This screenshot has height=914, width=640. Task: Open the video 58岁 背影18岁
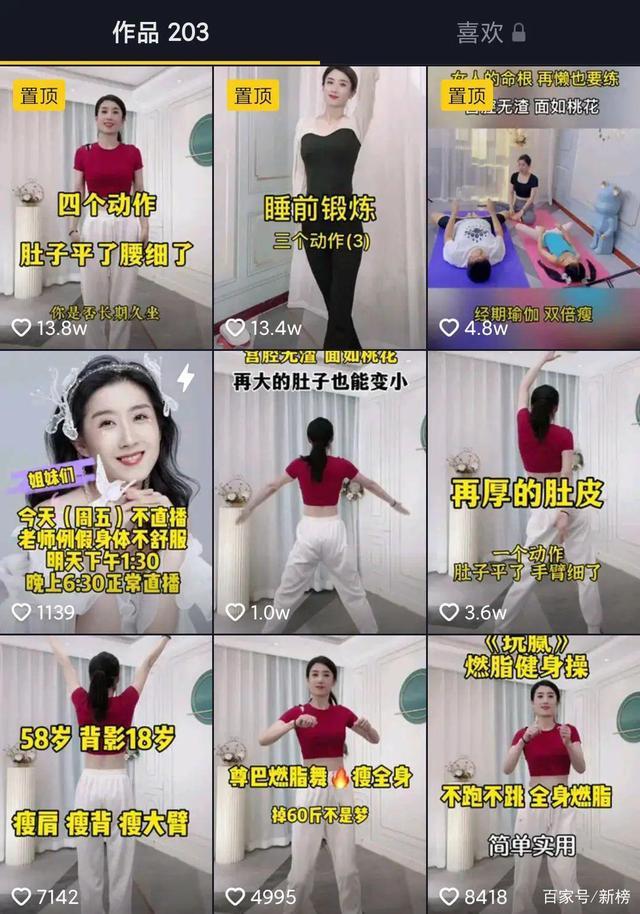coord(106,775)
